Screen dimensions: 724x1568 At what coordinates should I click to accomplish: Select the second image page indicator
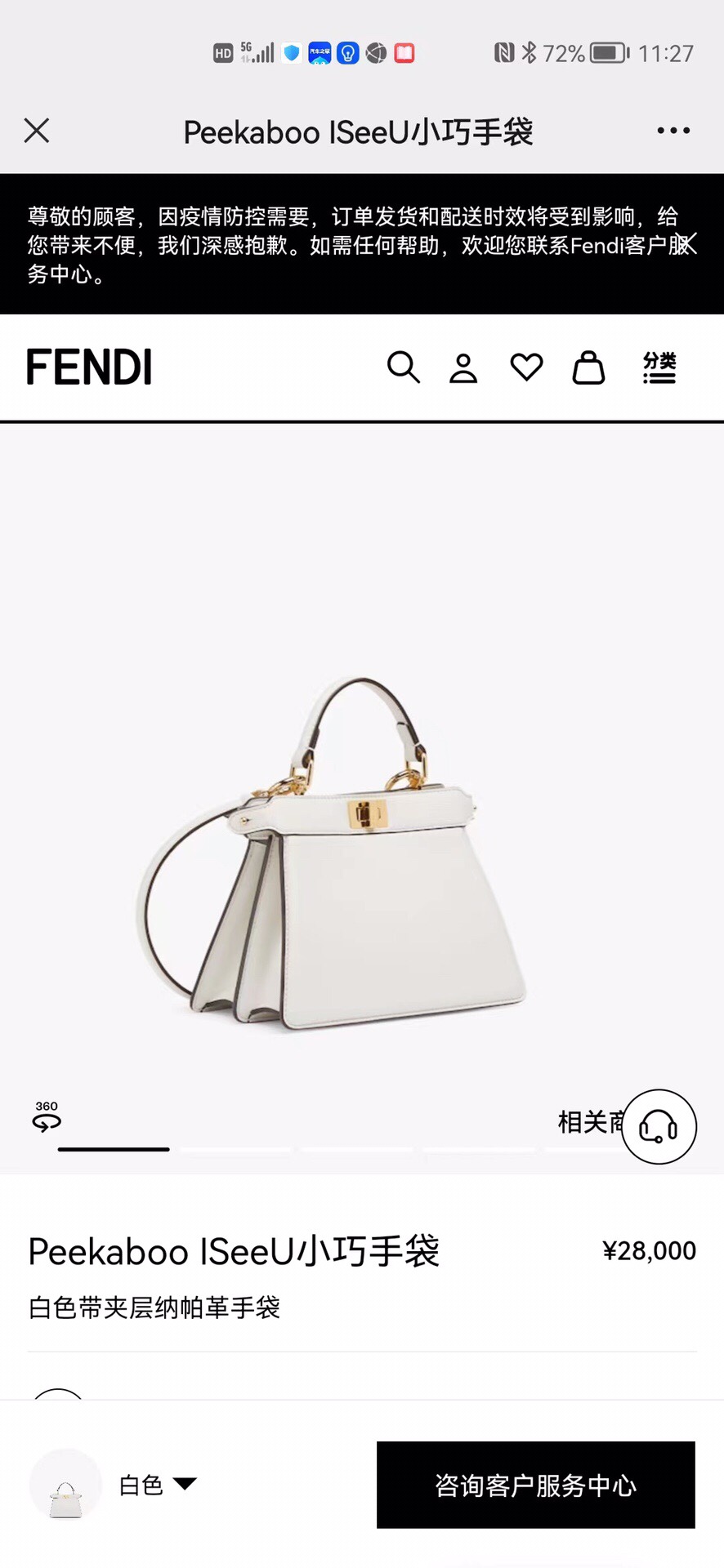click(x=235, y=1149)
